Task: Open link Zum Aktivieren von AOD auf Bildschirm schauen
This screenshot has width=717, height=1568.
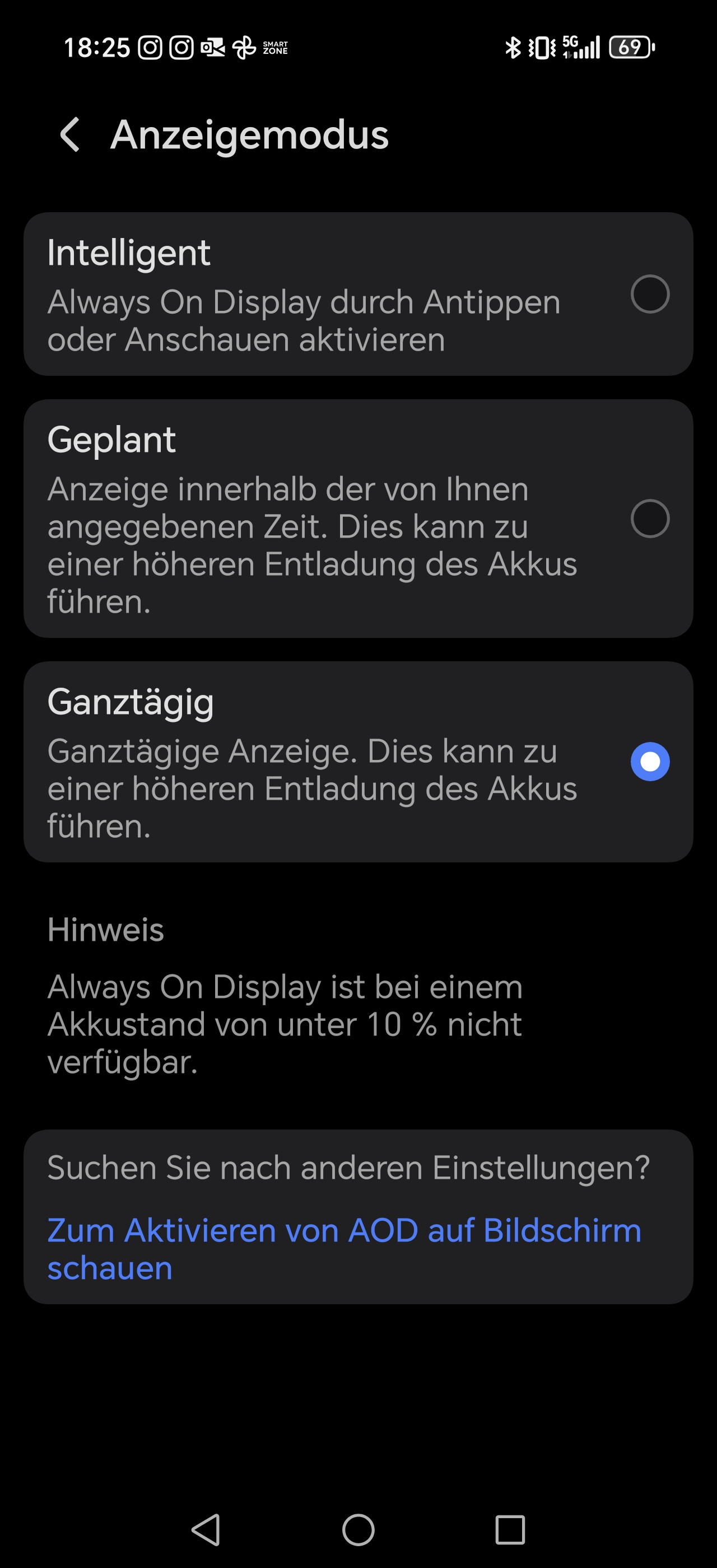Action: coord(344,1249)
